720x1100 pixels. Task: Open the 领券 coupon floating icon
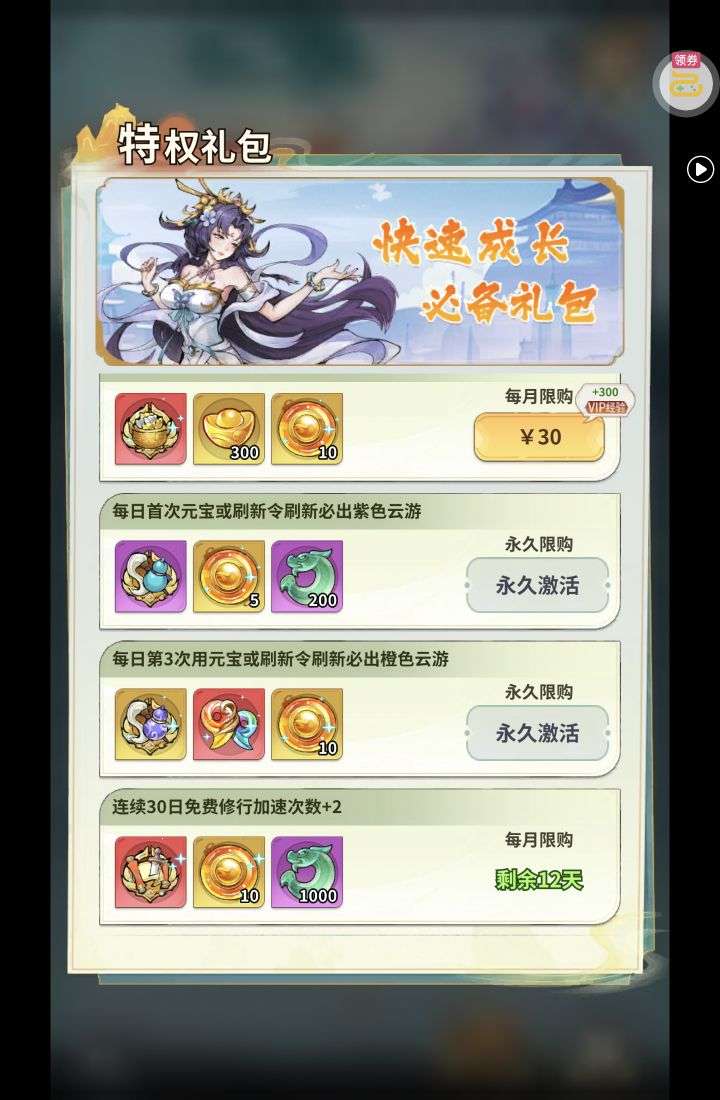point(686,81)
